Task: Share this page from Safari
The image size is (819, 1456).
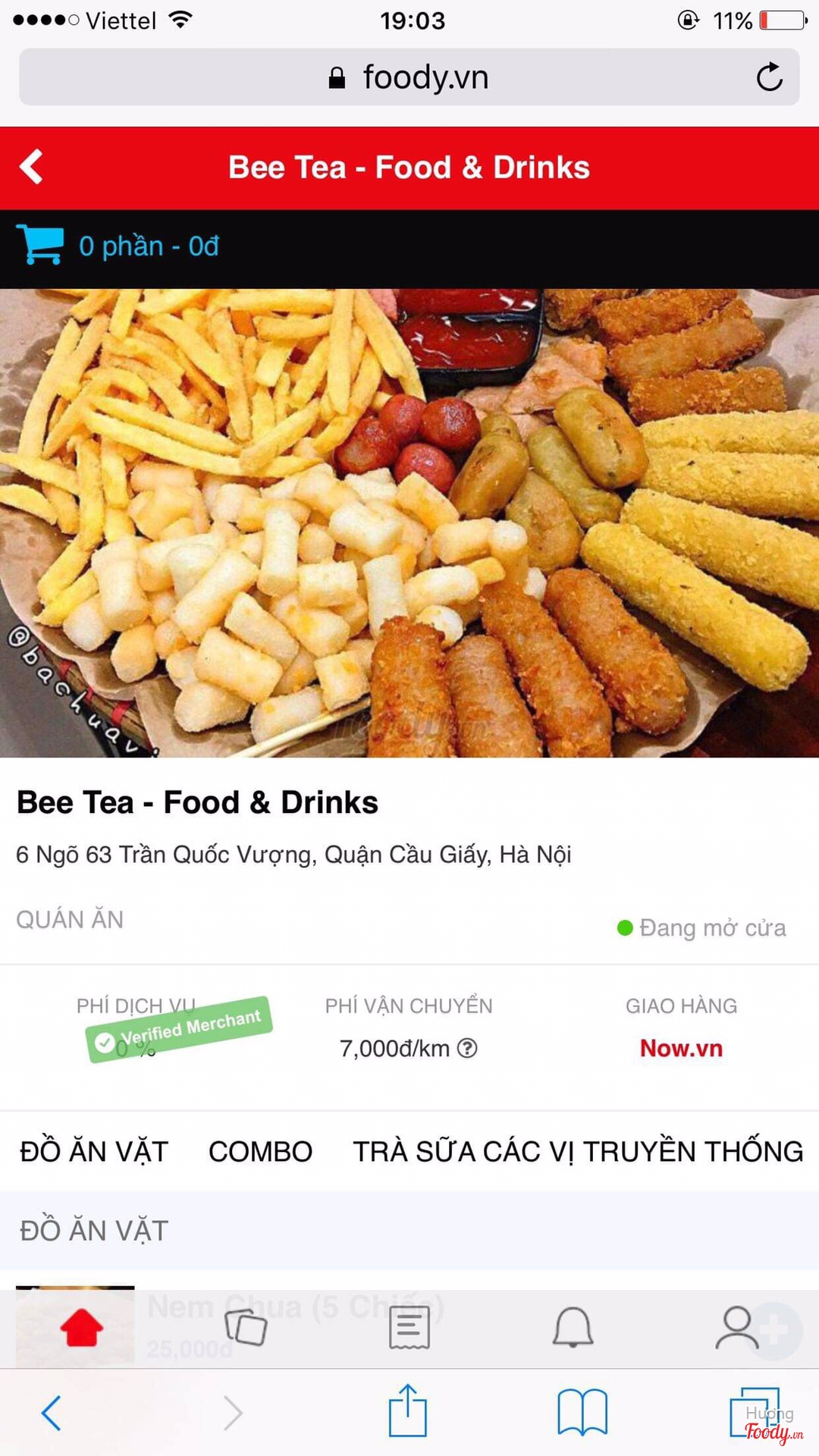Action: tap(408, 1411)
